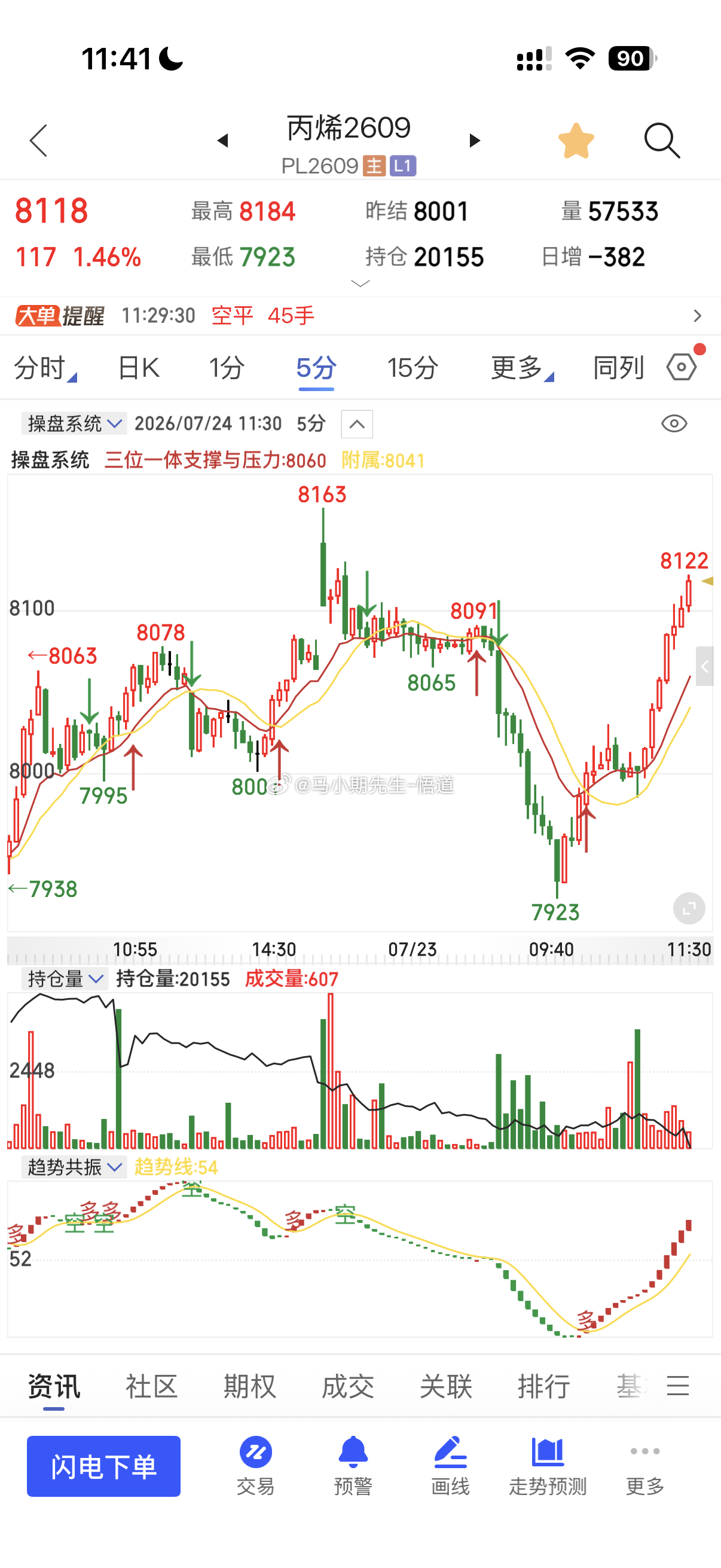Screen dimensions: 721x1568
Task: Switch to the 分时 chart tab
Action: [44, 368]
